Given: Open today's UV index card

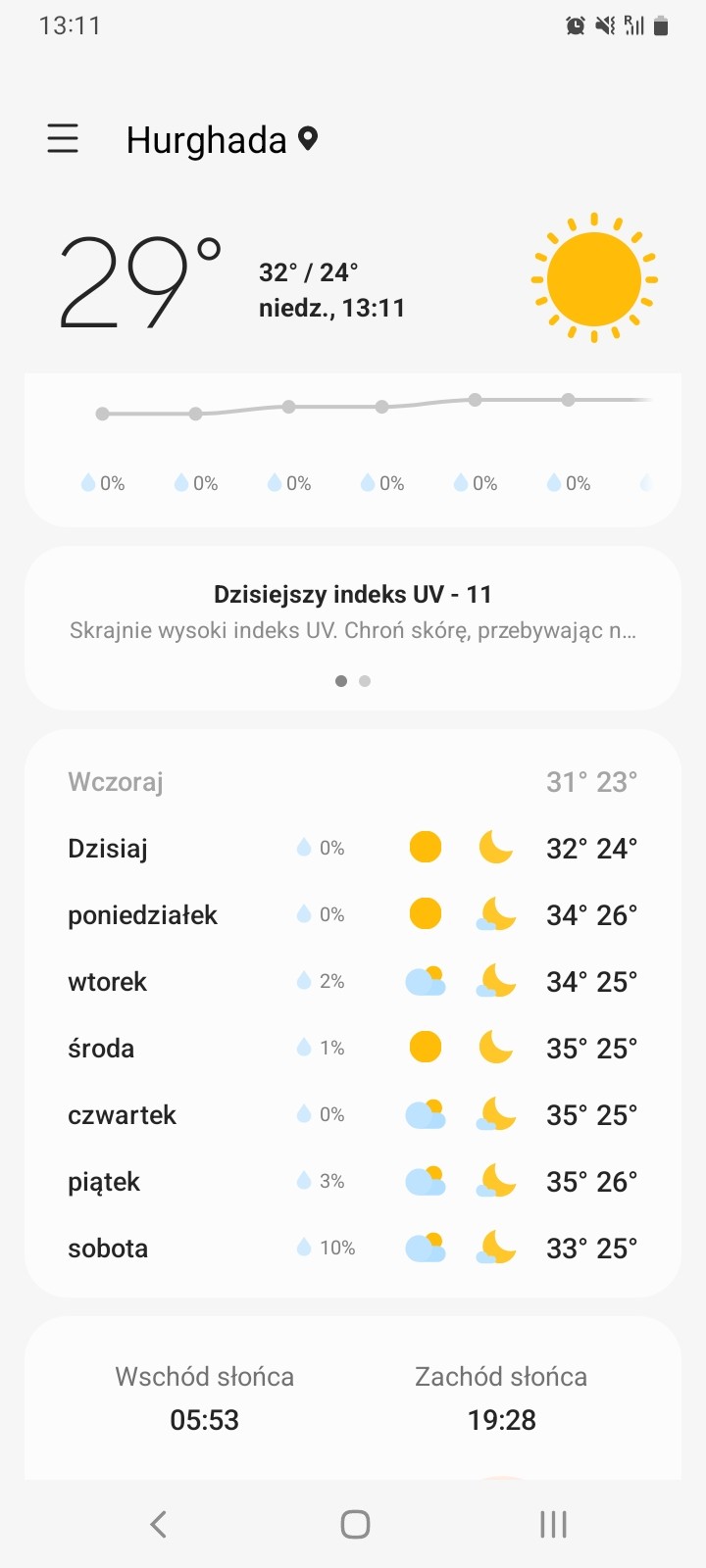Looking at the screenshot, I should 353,612.
